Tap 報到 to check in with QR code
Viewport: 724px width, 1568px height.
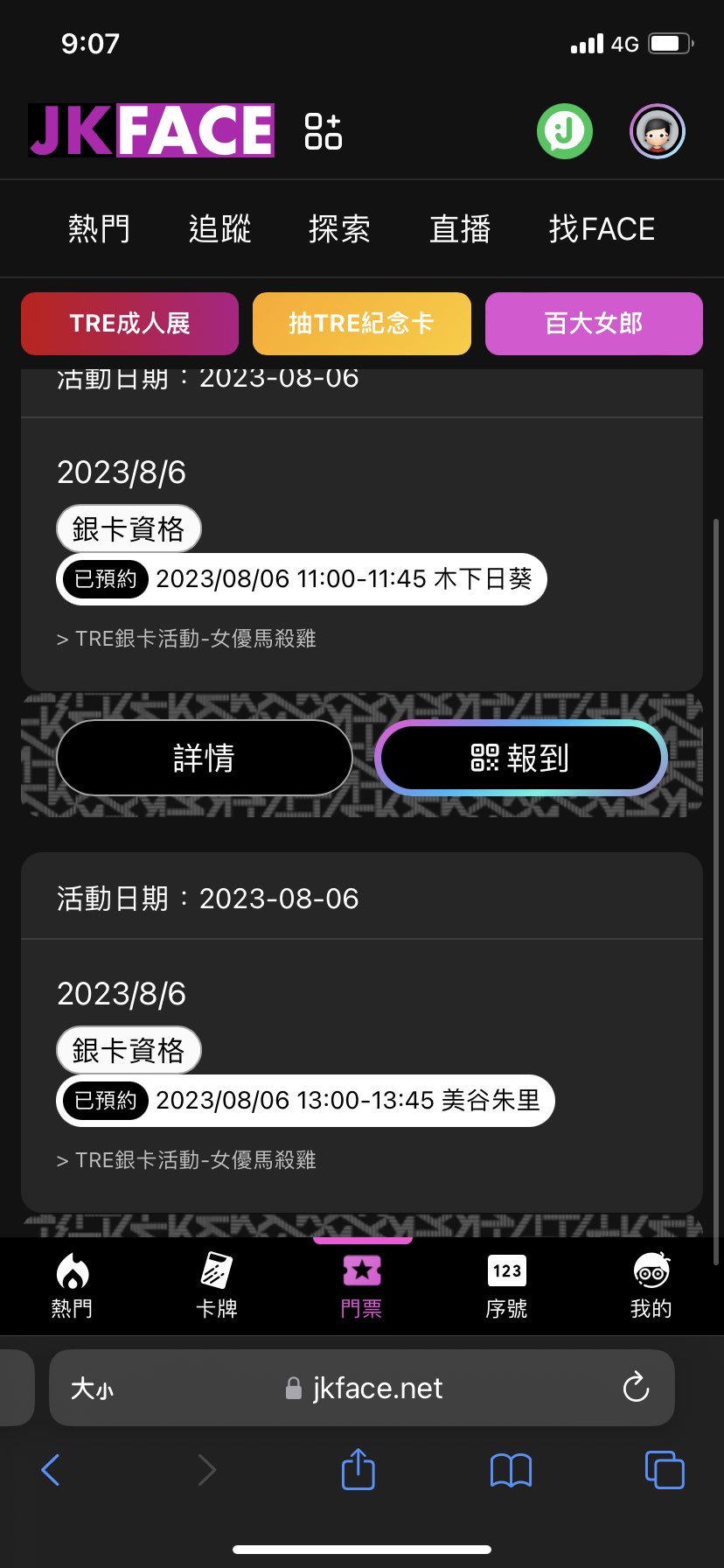521,758
